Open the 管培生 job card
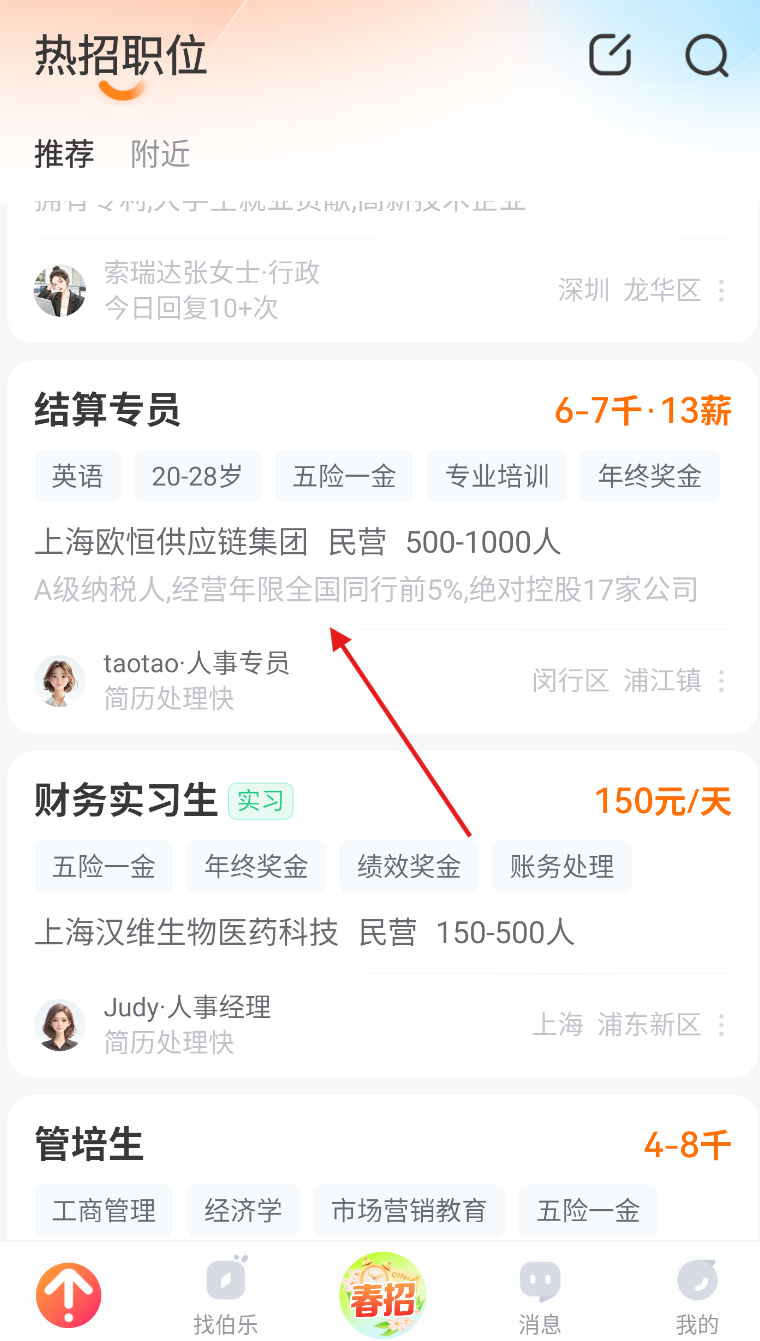 (x=89, y=1145)
